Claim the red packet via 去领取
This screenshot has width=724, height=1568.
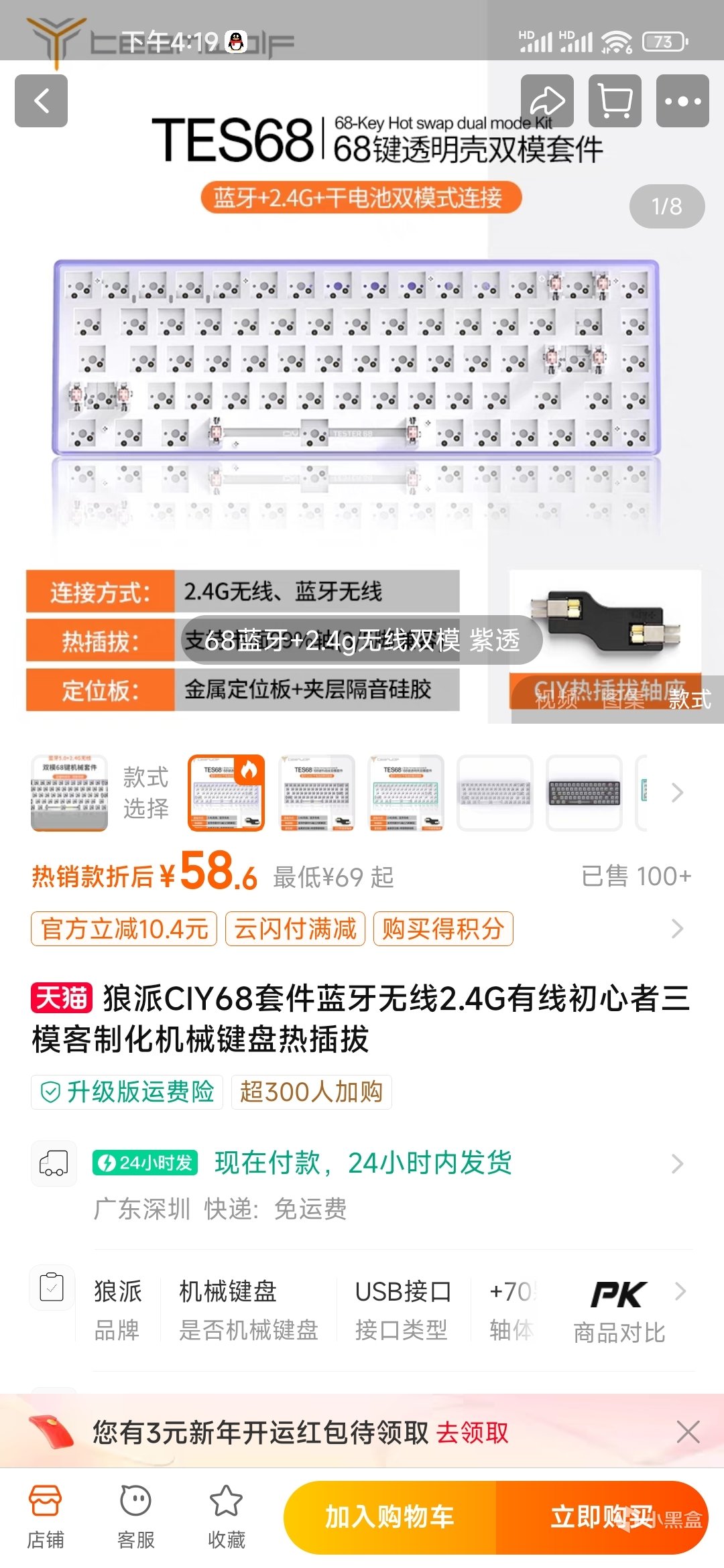pos(472,1433)
